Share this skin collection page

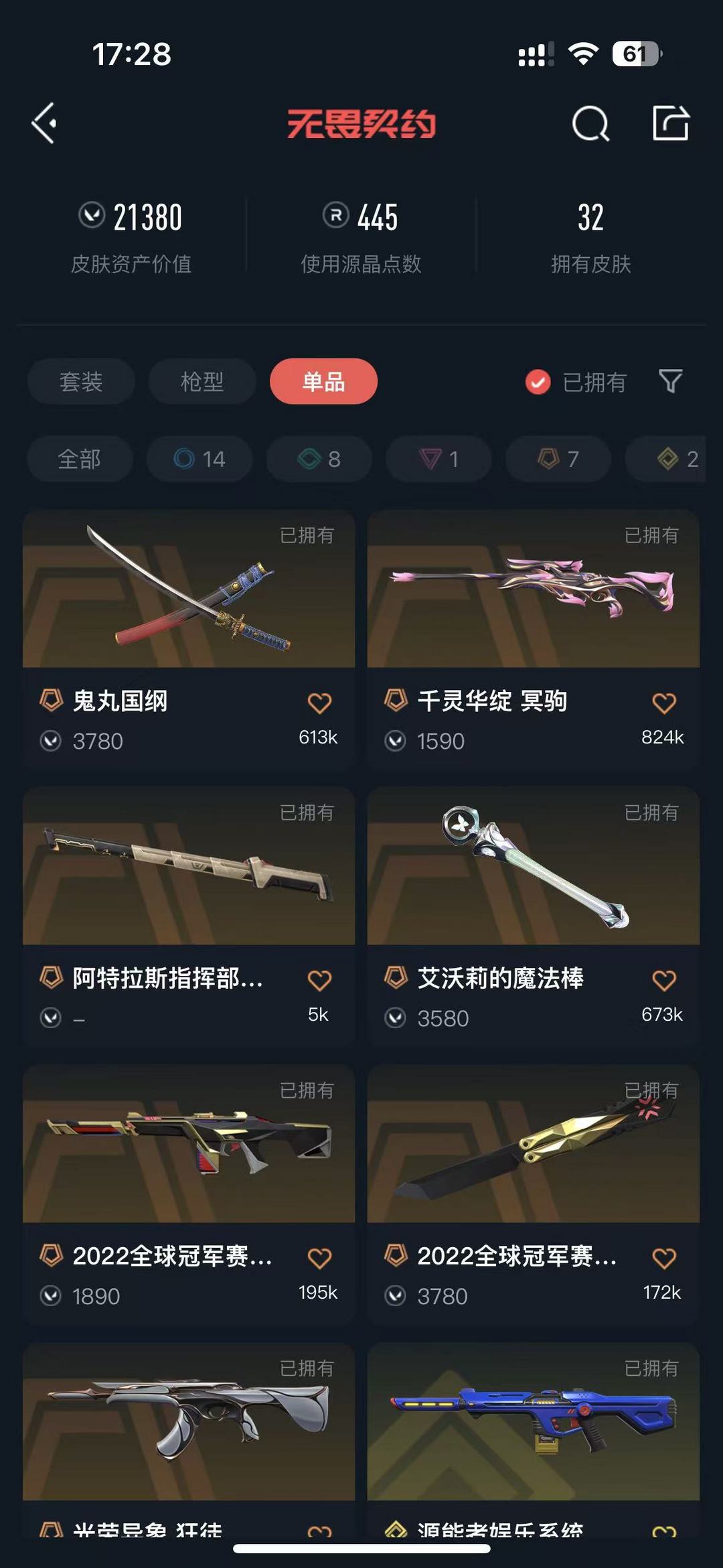pos(670,123)
